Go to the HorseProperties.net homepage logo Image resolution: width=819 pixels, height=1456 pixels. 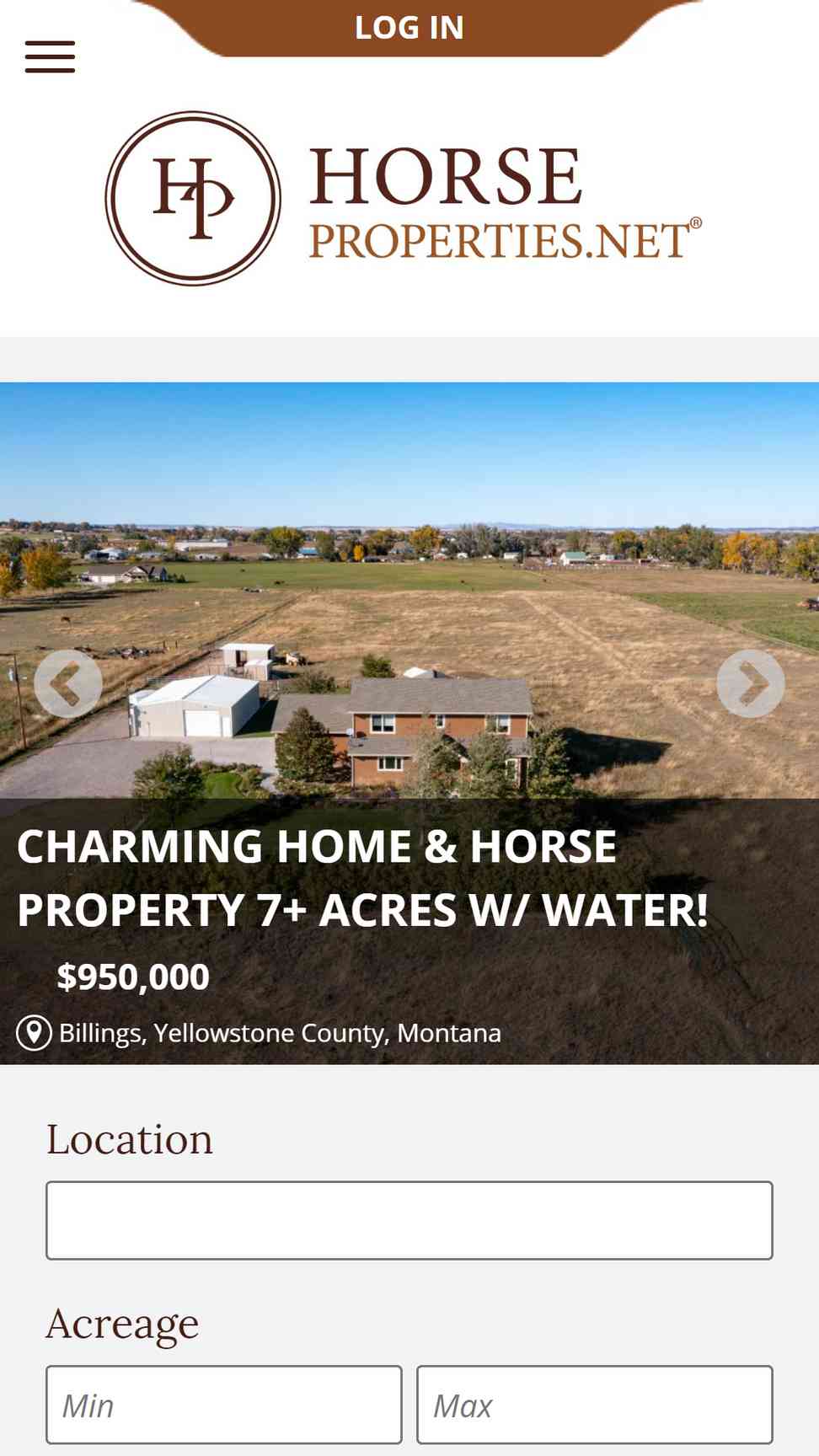coord(404,199)
